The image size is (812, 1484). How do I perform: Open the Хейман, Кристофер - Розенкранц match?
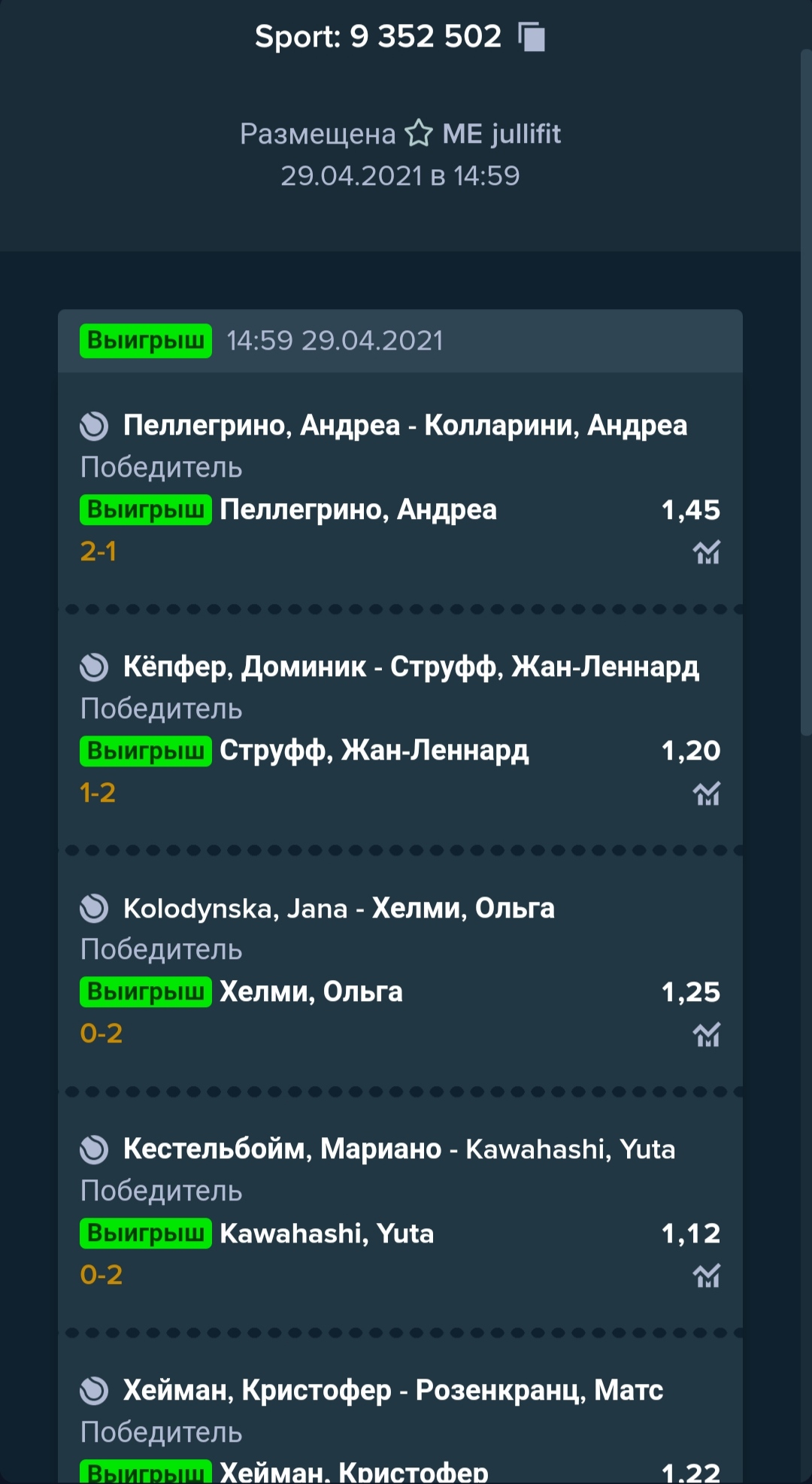click(x=393, y=1391)
